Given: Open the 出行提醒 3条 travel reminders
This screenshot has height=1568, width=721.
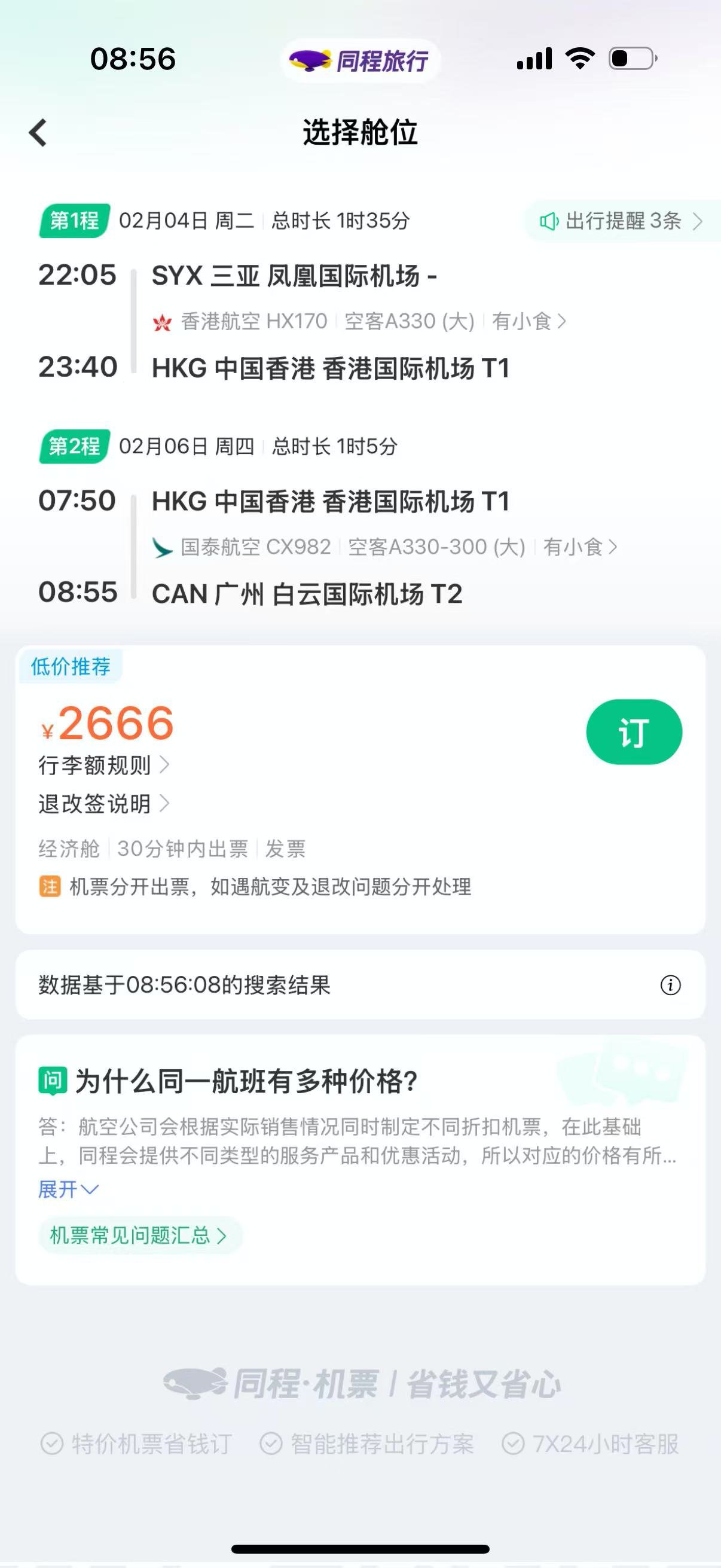Looking at the screenshot, I should (x=622, y=221).
